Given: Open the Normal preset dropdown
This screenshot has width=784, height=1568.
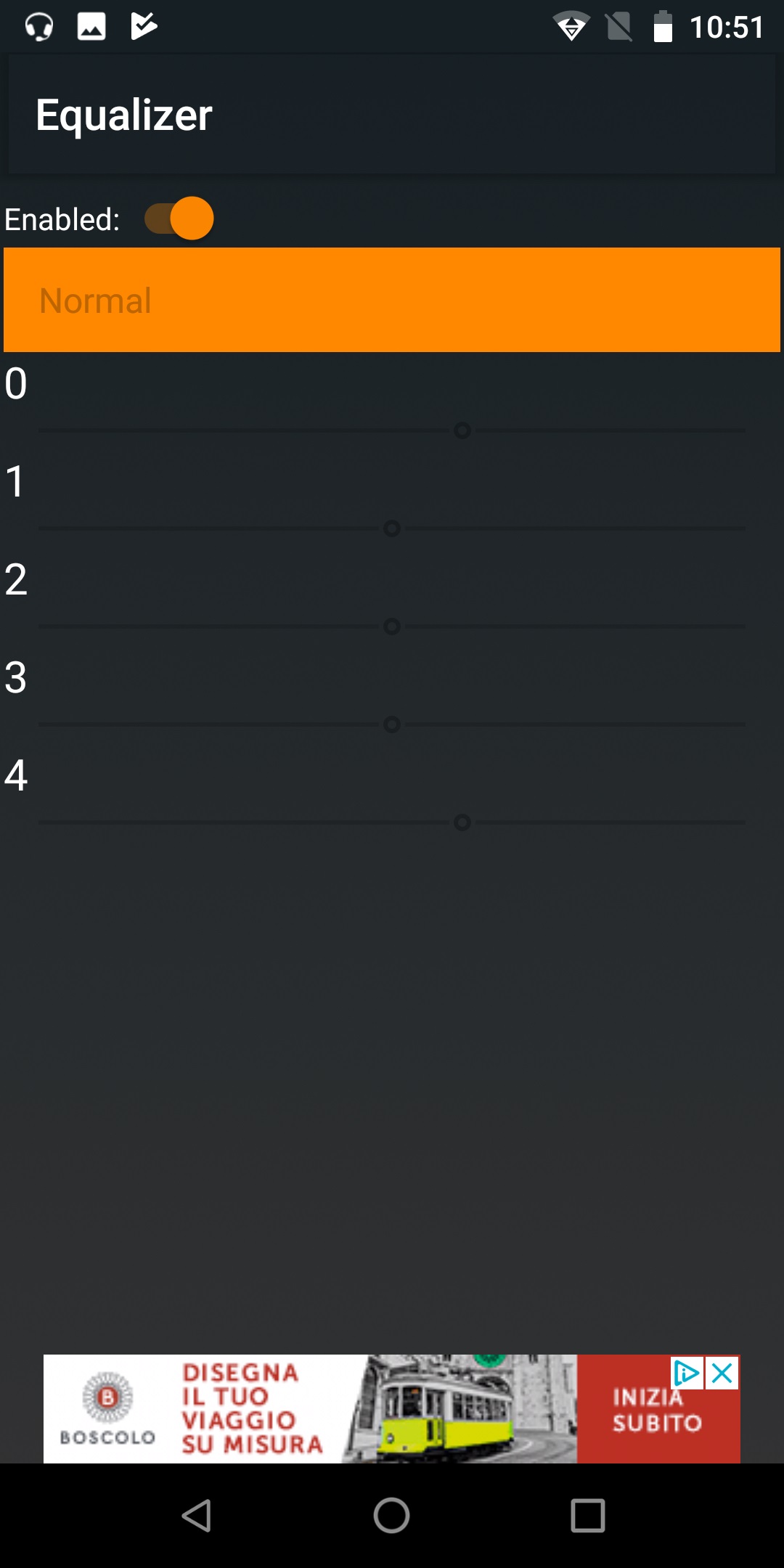Looking at the screenshot, I should [392, 300].
